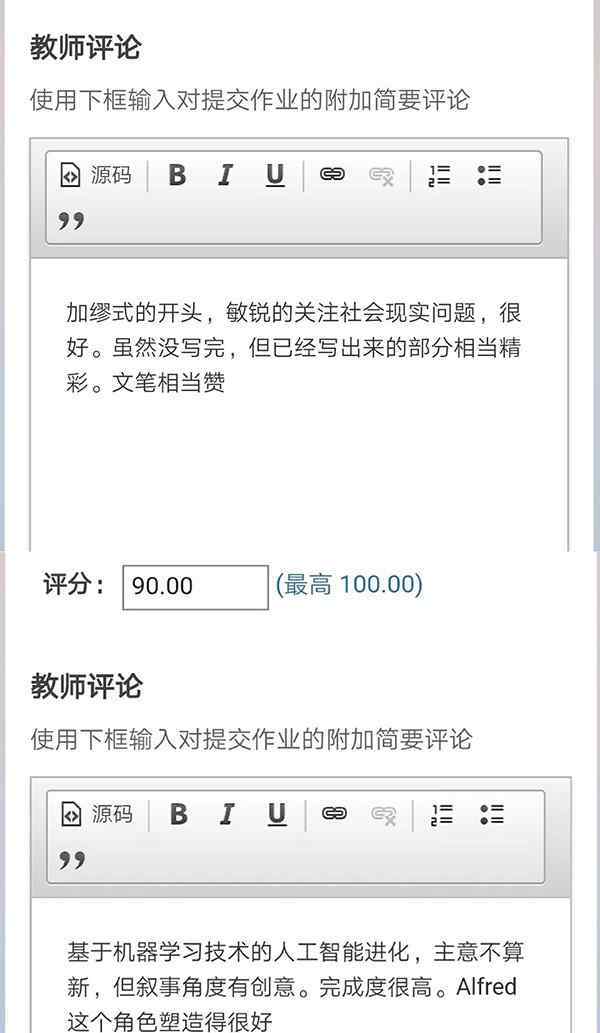Insert a link in the first editor

(333, 175)
